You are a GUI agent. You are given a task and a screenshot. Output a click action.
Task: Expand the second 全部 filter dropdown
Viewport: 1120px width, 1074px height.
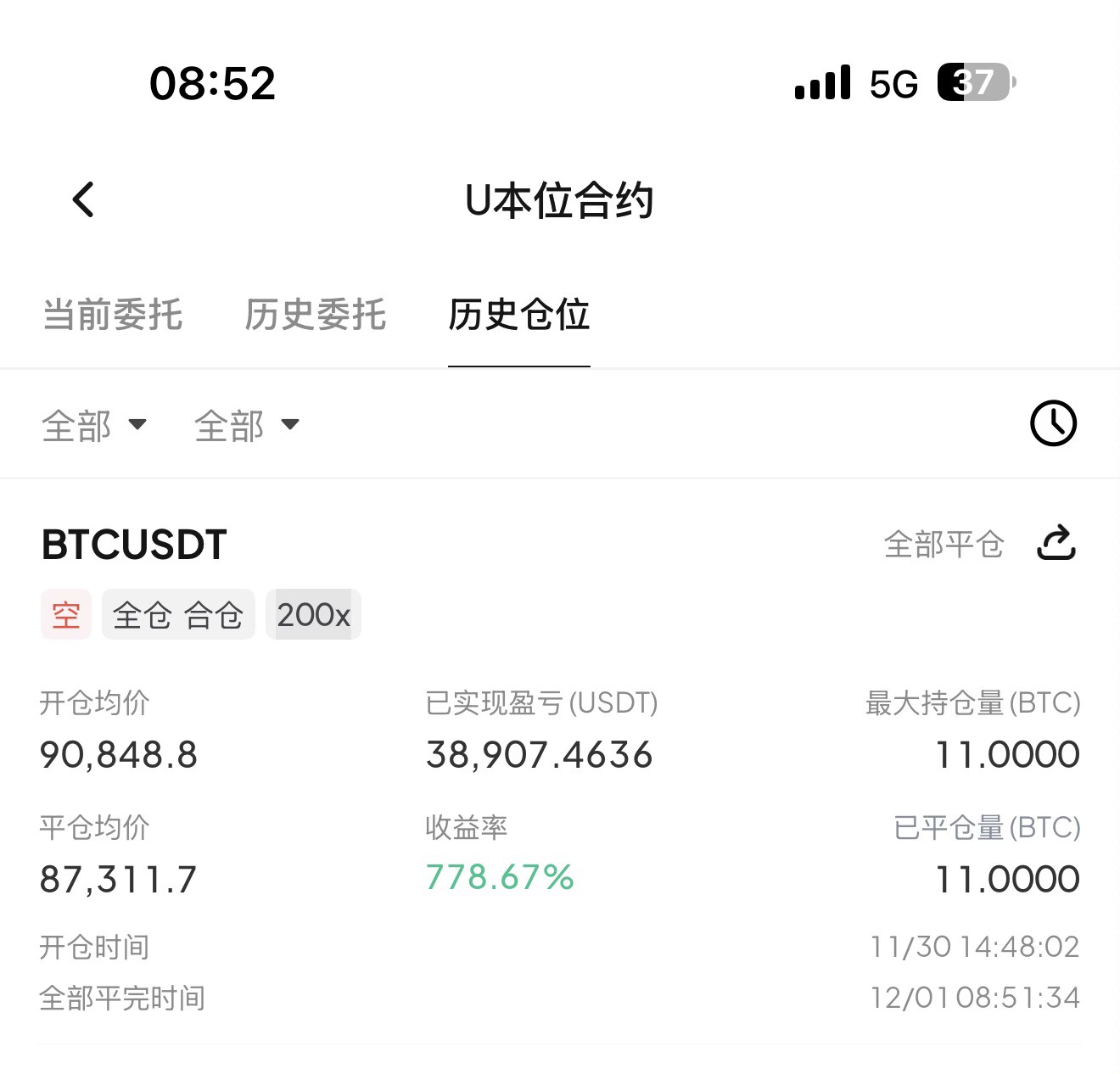247,425
